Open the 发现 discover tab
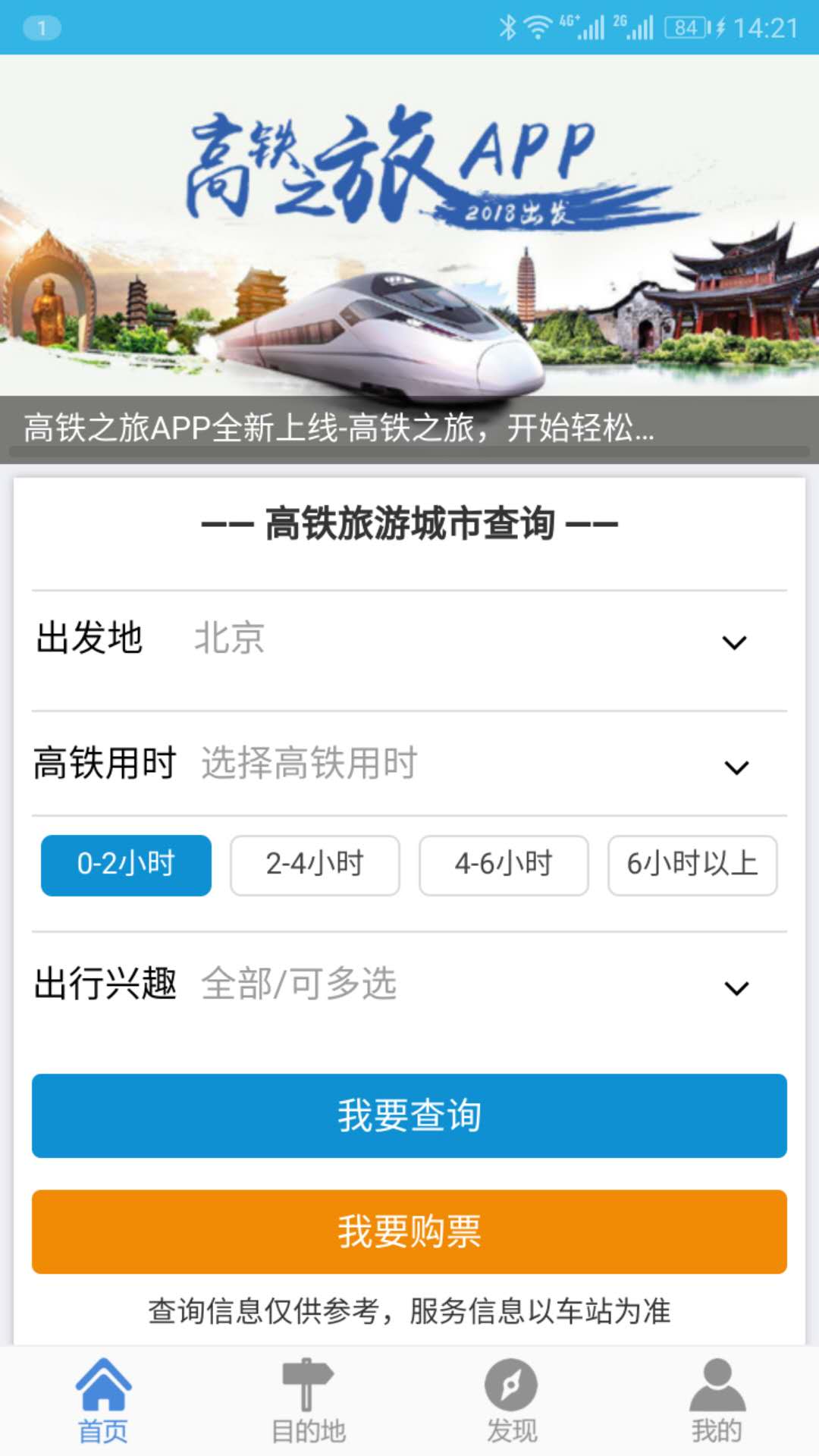 pyautogui.click(x=512, y=1401)
